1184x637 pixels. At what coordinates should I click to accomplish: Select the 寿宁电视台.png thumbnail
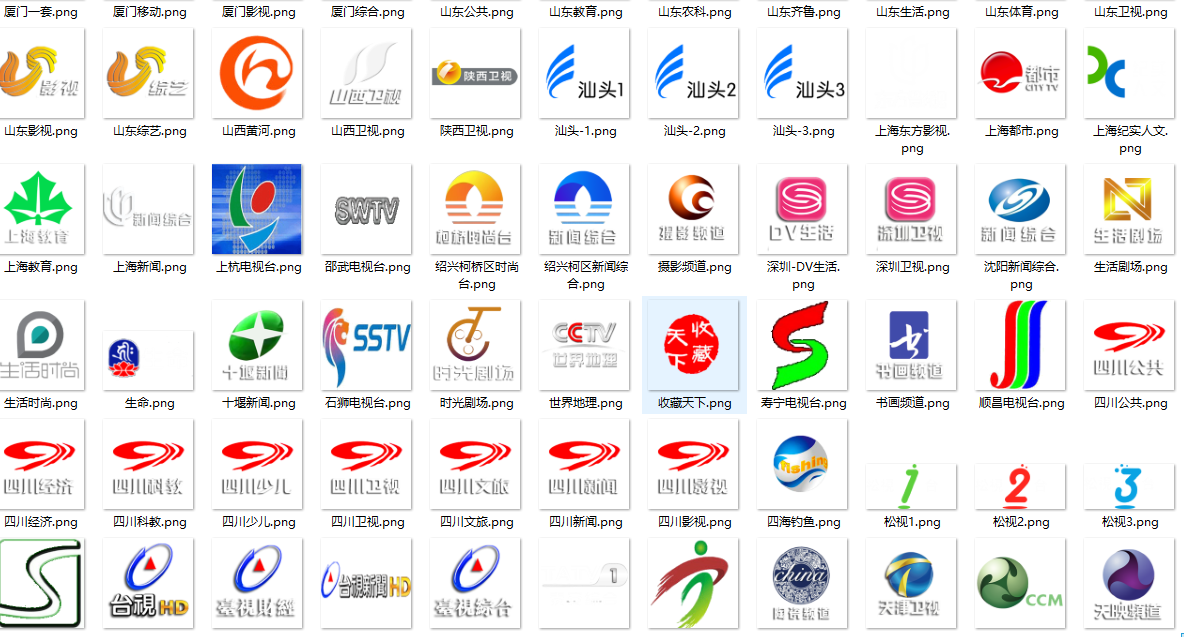[803, 346]
